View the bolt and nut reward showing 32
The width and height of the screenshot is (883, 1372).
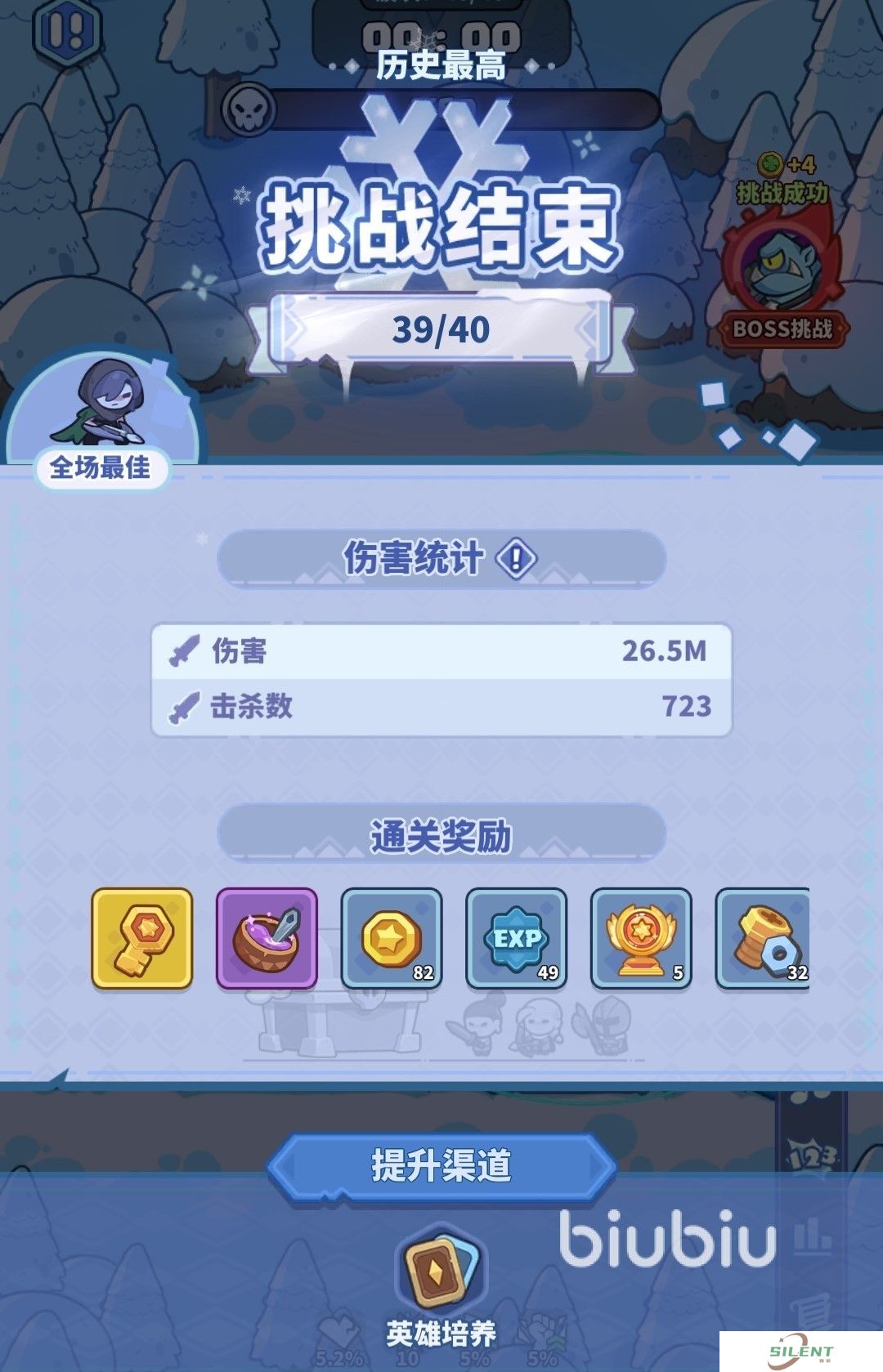pyautogui.click(x=764, y=939)
